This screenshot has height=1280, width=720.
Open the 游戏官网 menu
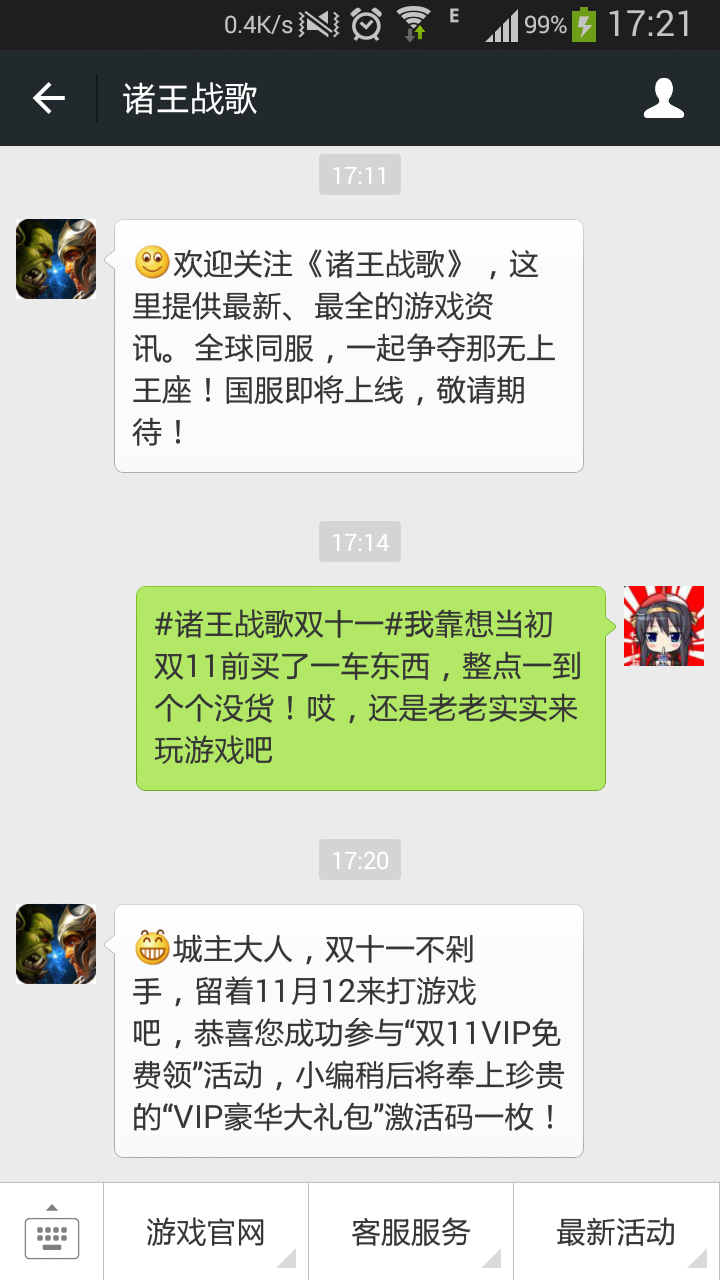[206, 1232]
